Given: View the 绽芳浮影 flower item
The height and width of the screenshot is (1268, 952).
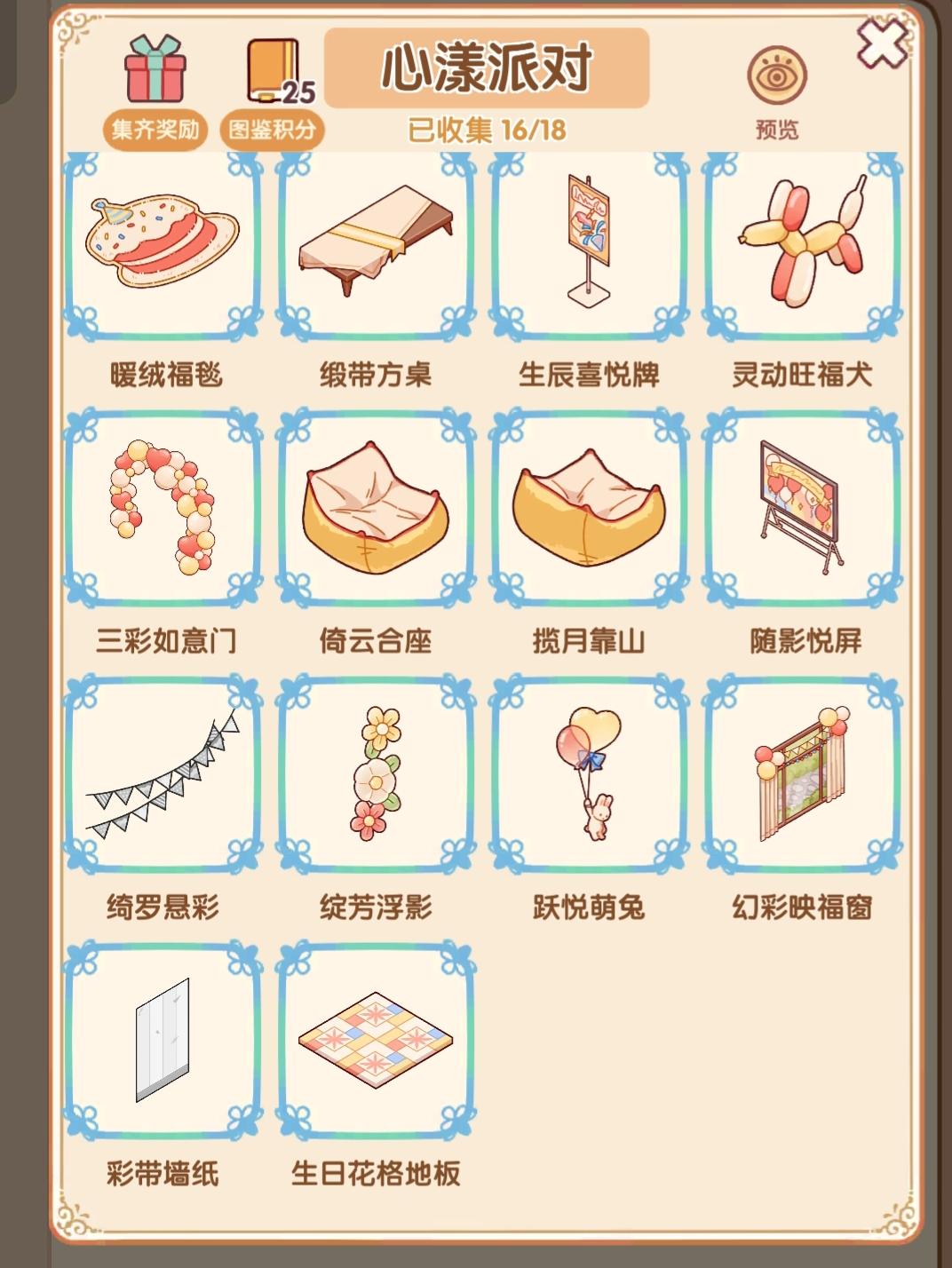Looking at the screenshot, I should 376,774.
